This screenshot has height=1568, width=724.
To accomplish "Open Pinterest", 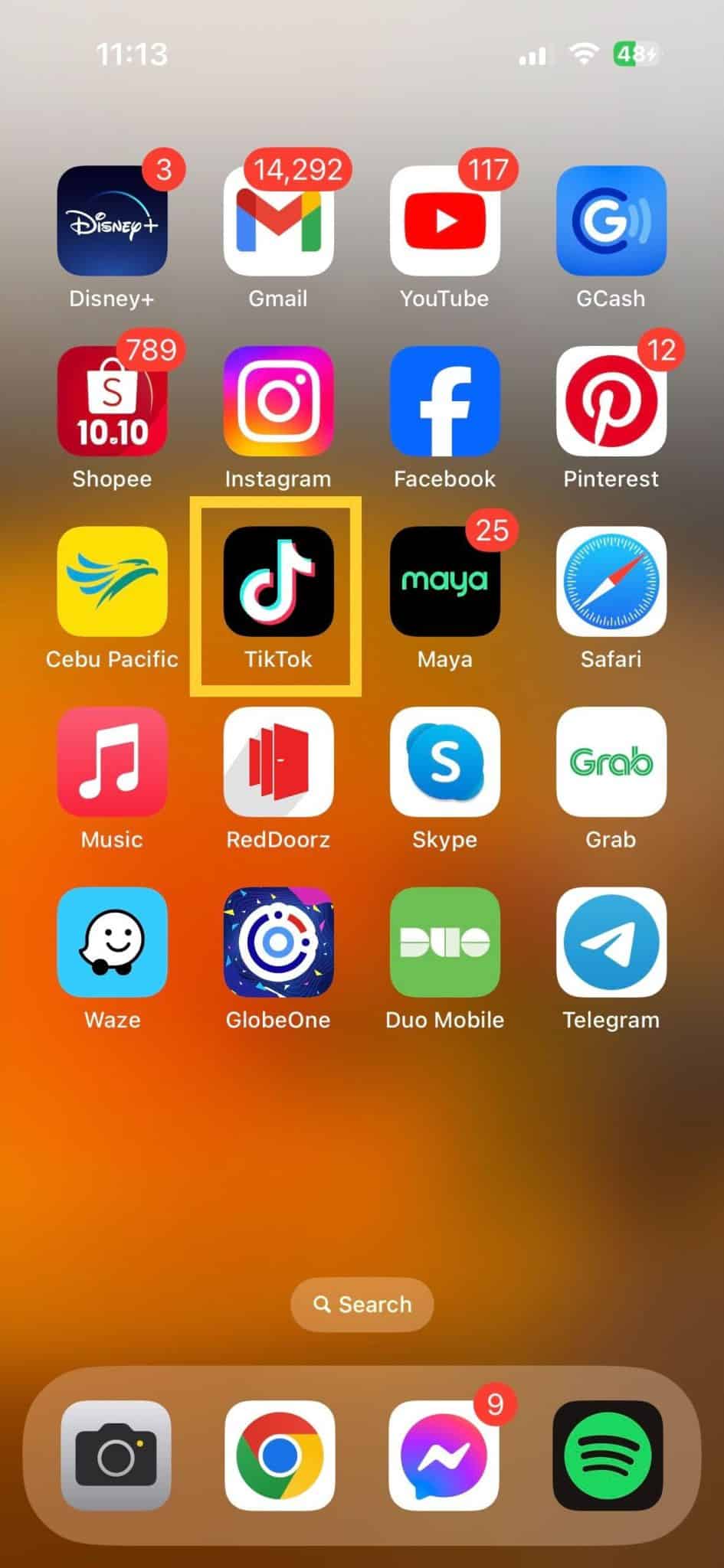I will [x=611, y=401].
